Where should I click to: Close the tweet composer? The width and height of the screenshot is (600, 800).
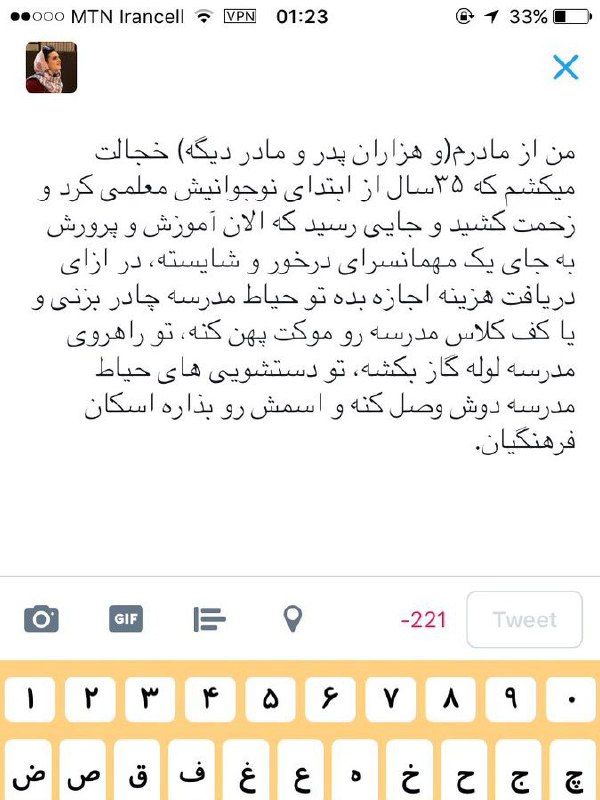point(565,67)
